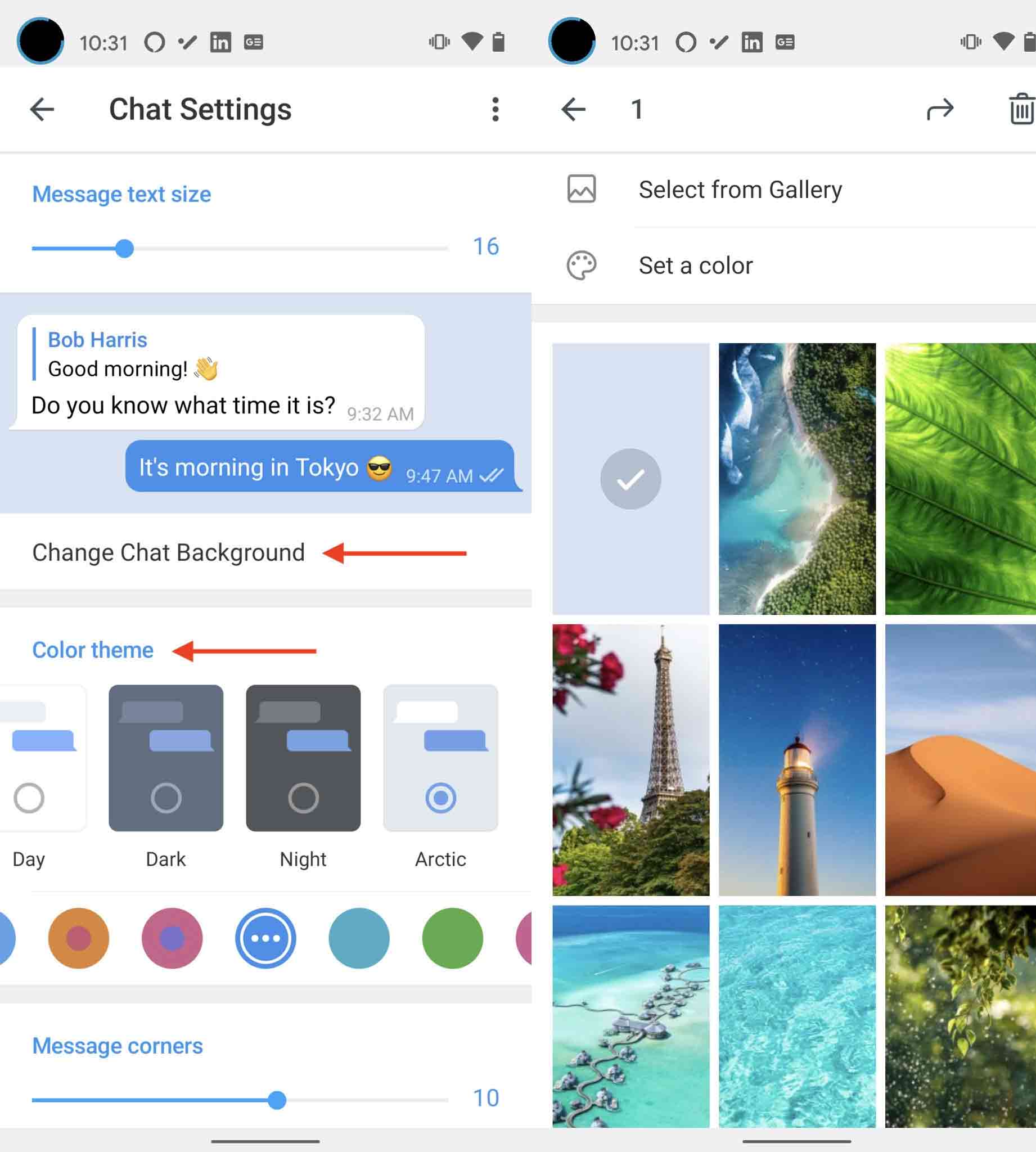This screenshot has height=1152, width=1036.
Task: Pick the orange accent color
Action: [79, 938]
